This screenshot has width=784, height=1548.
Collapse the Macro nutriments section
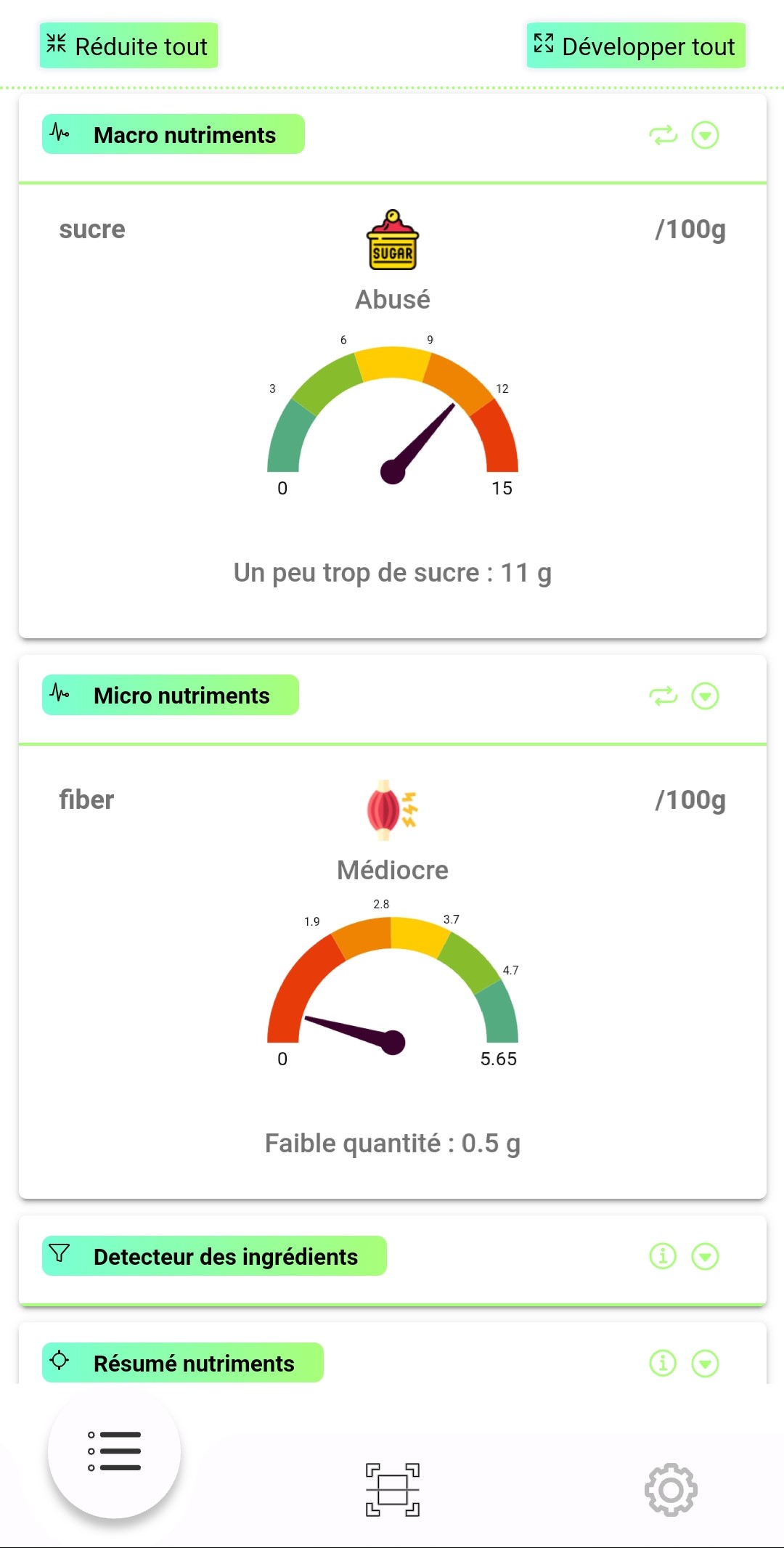[x=705, y=135]
